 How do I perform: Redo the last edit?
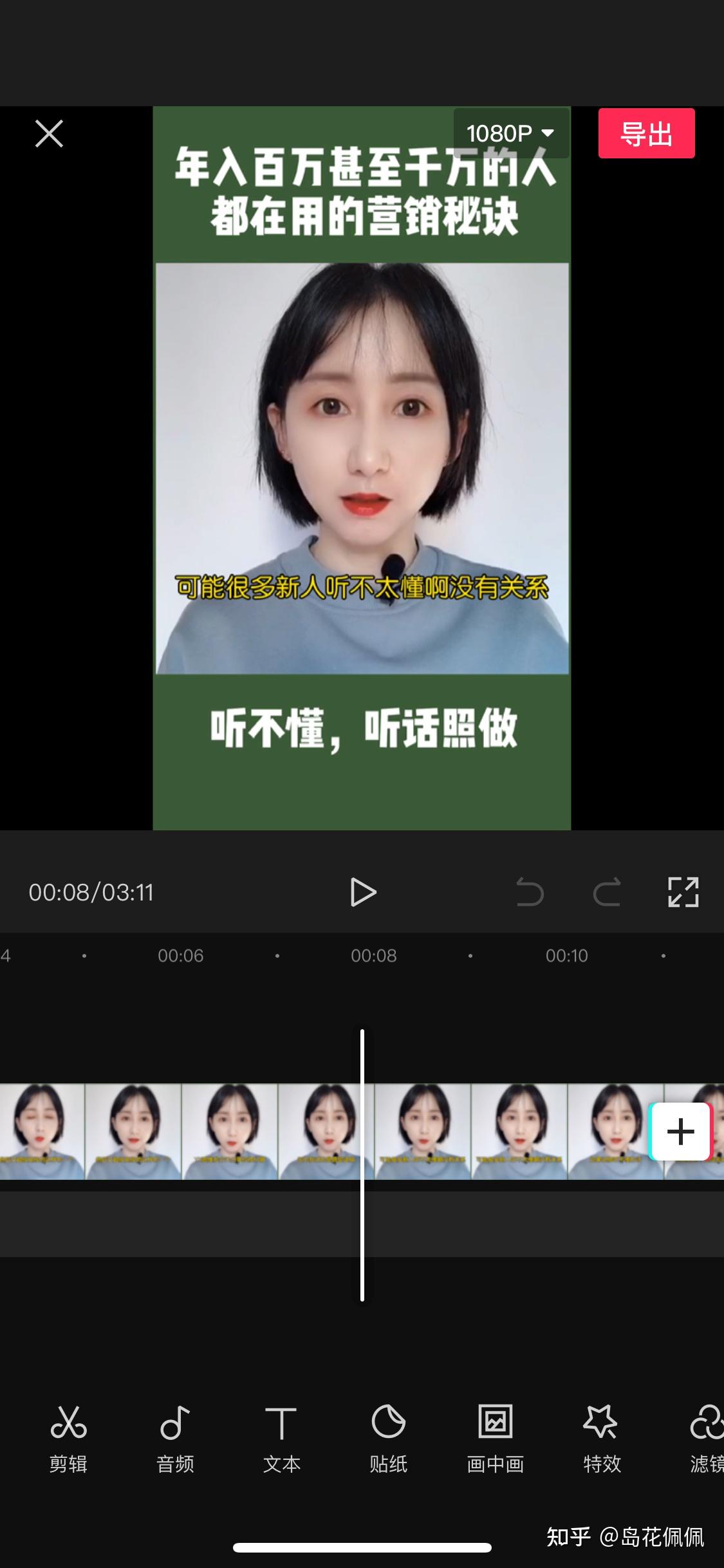pyautogui.click(x=607, y=893)
